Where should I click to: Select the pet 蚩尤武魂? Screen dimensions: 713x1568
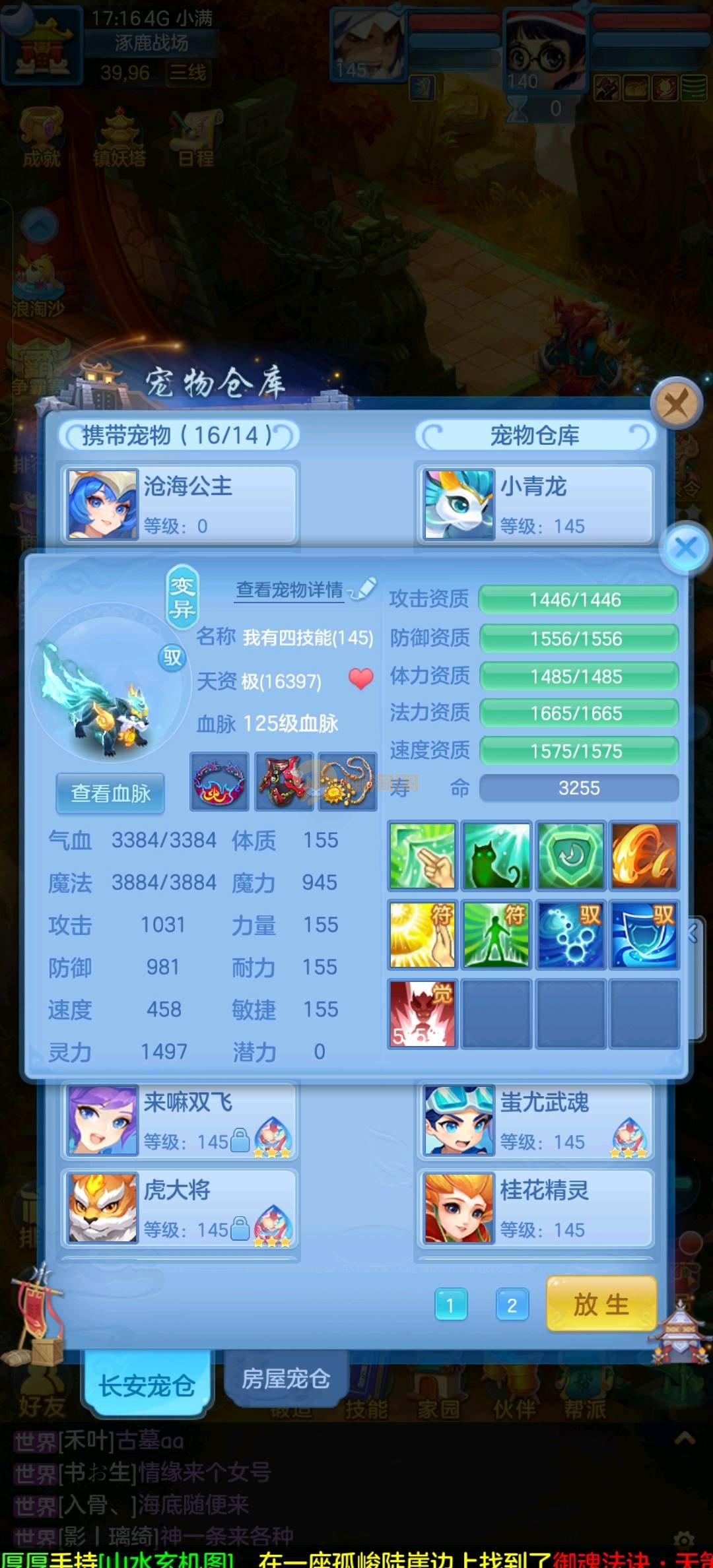[535, 1120]
